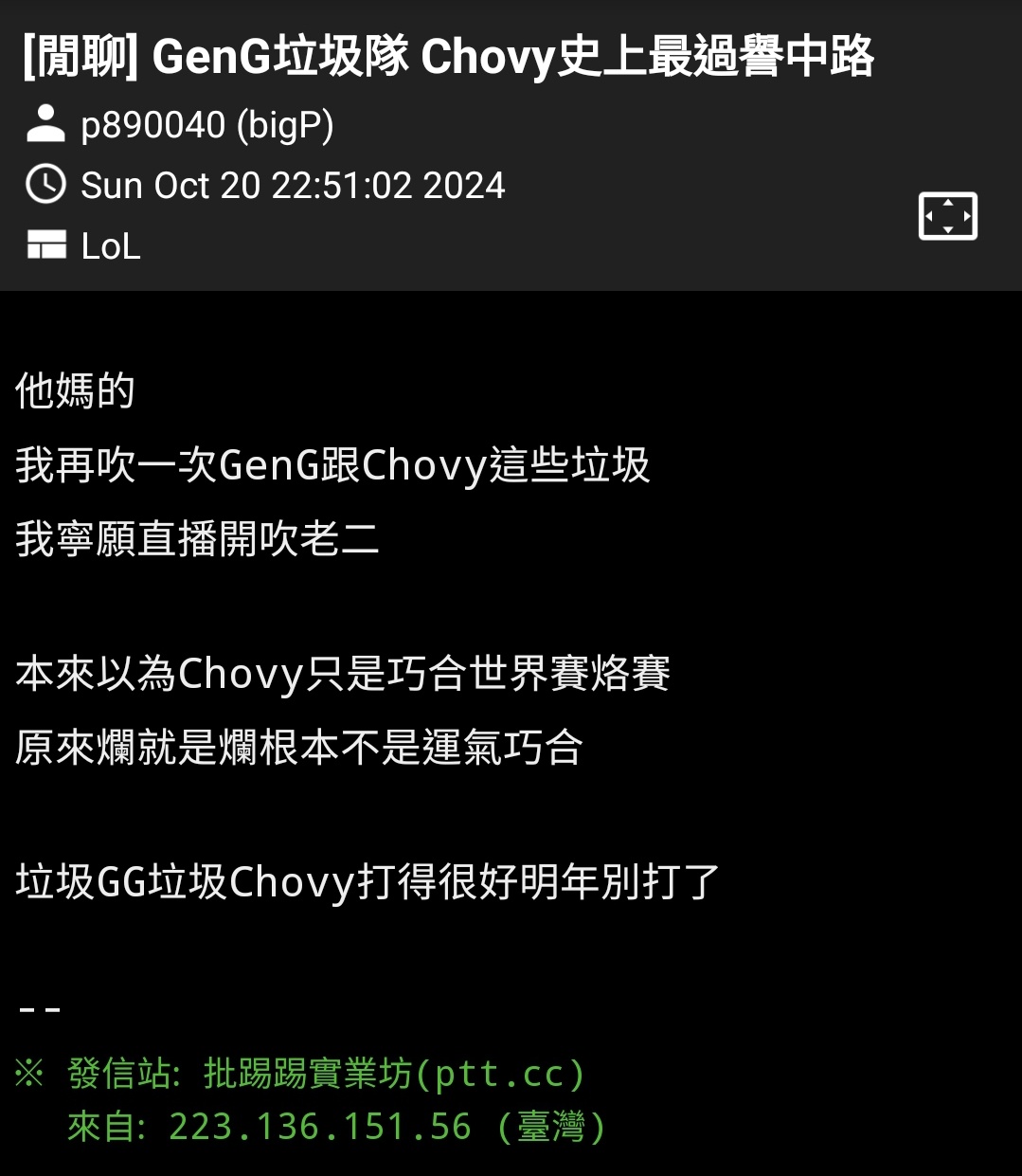The height and width of the screenshot is (1176, 1022).
Task: Open the LoL board
Action: coord(110,246)
